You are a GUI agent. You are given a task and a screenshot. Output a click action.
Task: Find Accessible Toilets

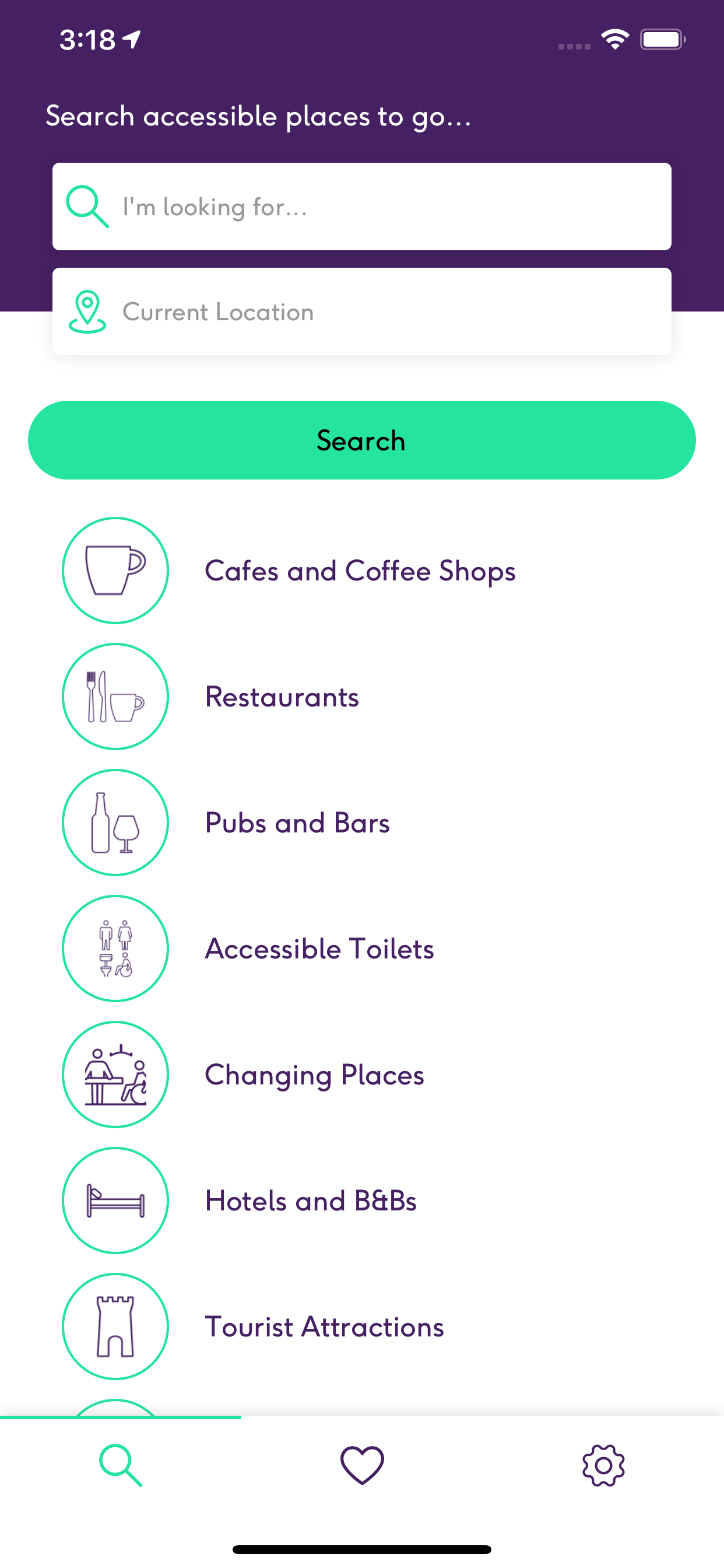point(319,949)
